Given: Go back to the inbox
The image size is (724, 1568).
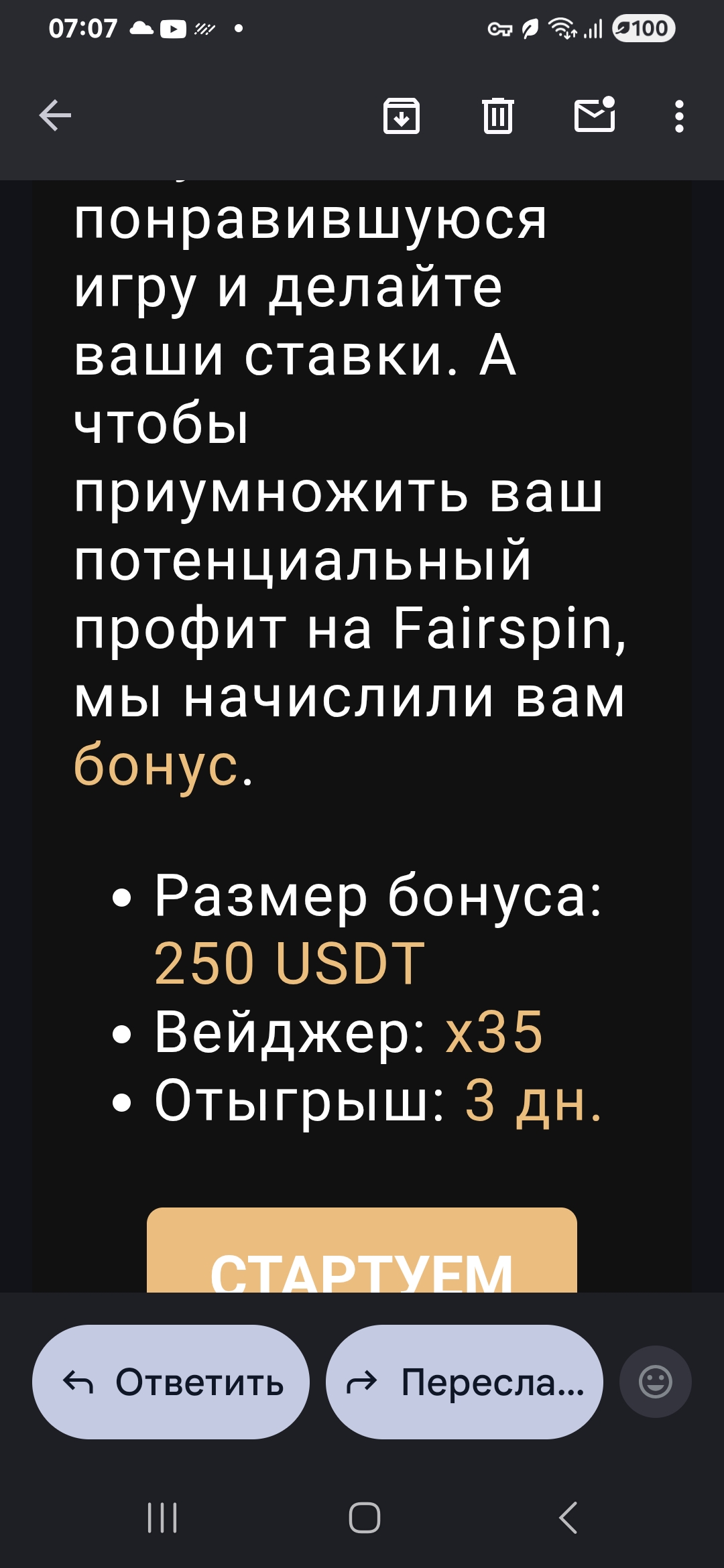Looking at the screenshot, I should tap(55, 116).
